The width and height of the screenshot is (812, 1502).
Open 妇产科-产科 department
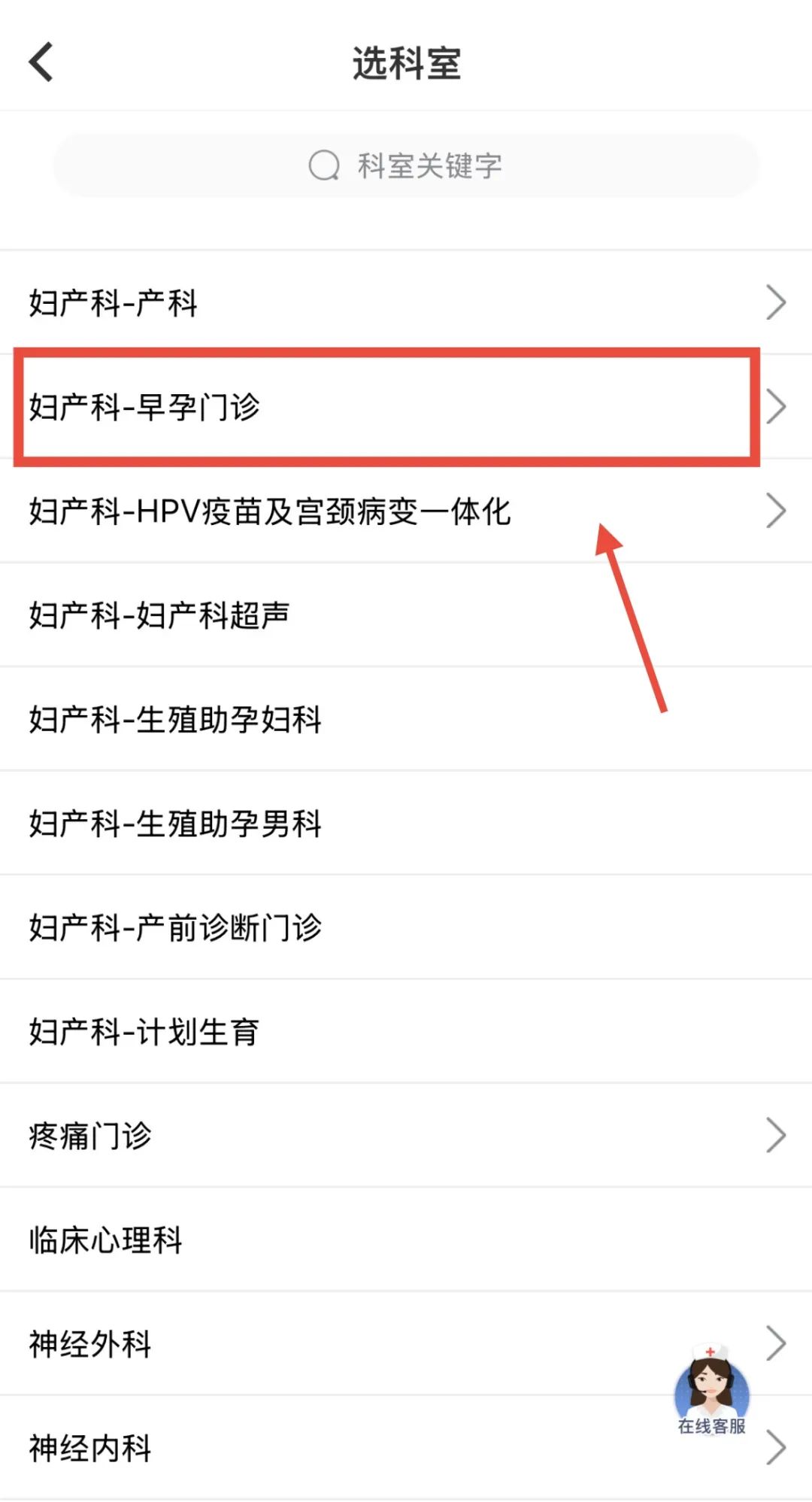[x=406, y=302]
